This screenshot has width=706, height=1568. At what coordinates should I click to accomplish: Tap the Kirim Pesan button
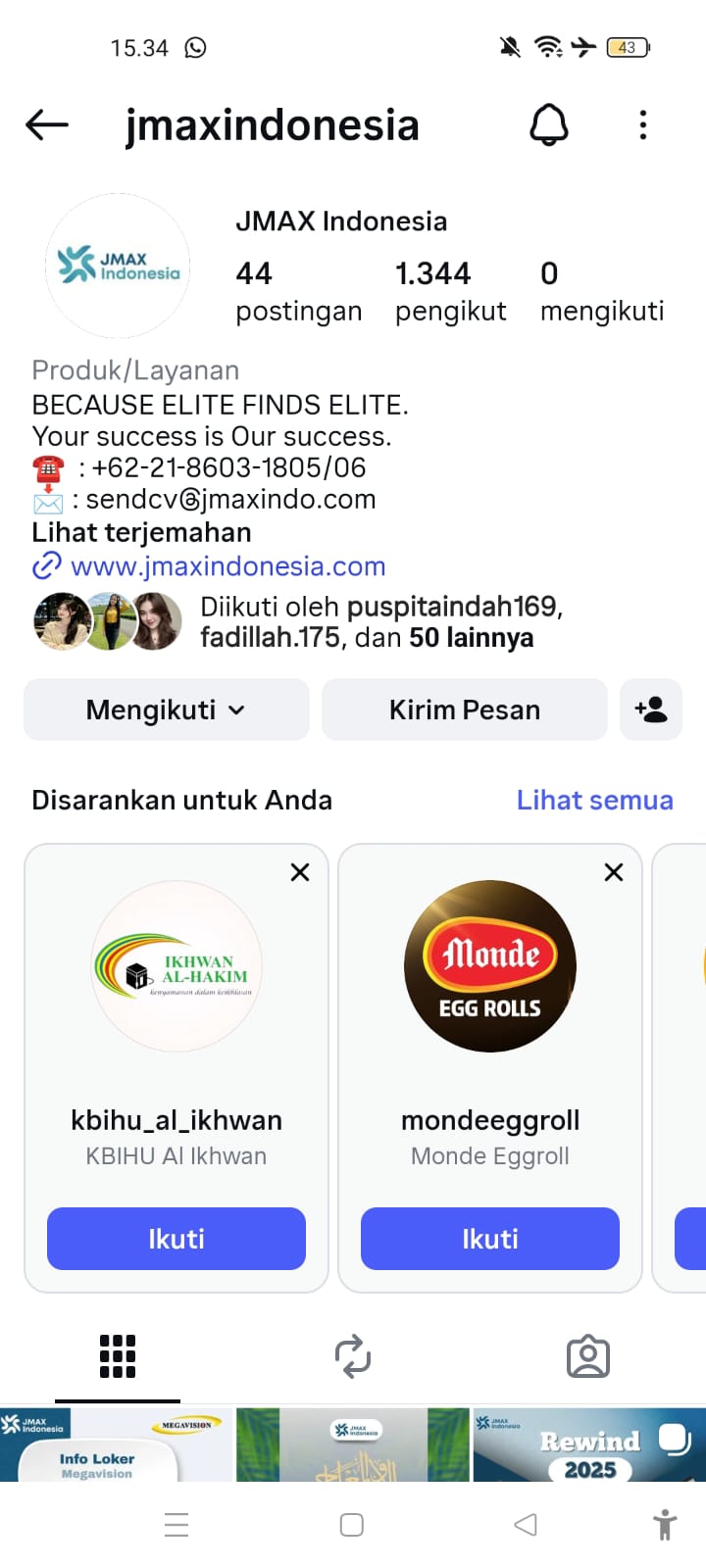(465, 710)
